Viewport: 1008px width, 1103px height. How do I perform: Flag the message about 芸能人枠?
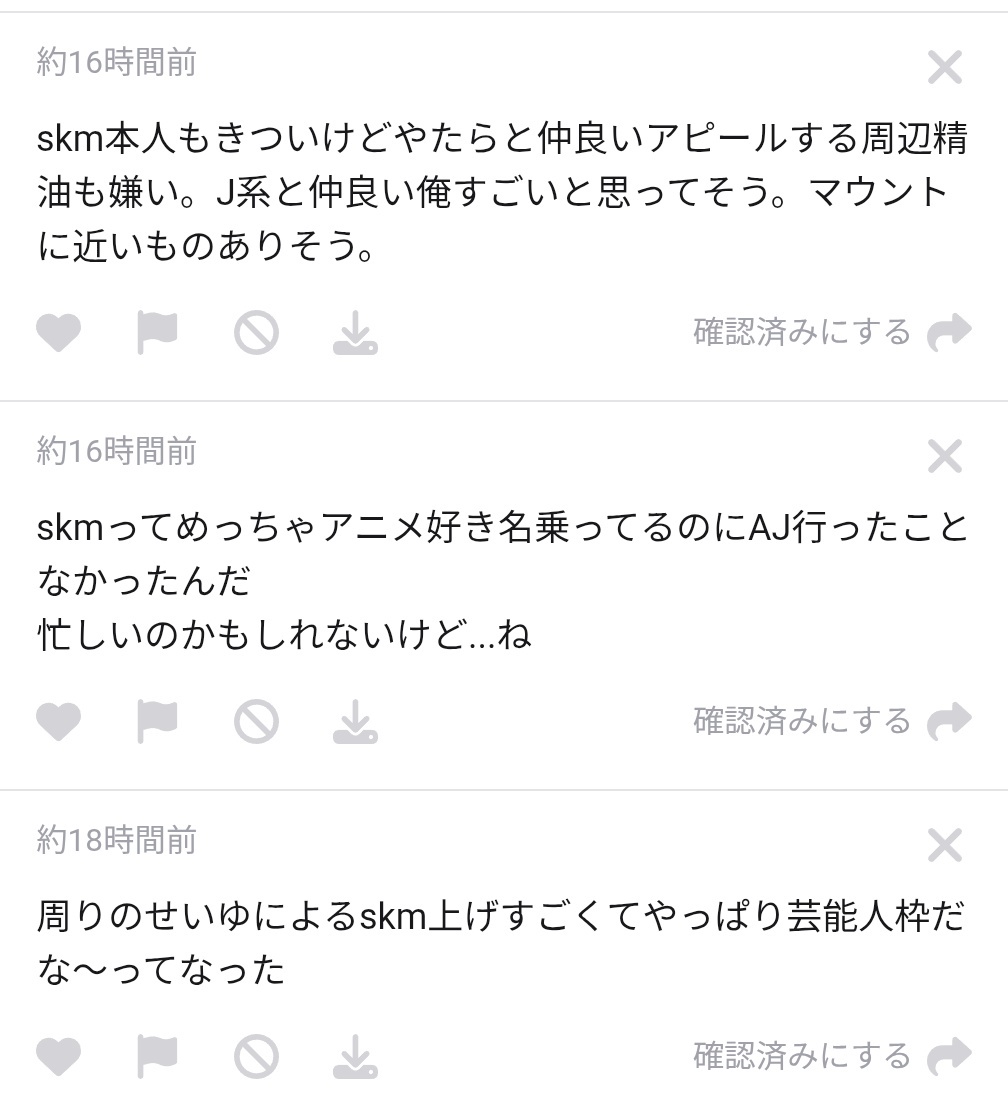[x=156, y=1057]
